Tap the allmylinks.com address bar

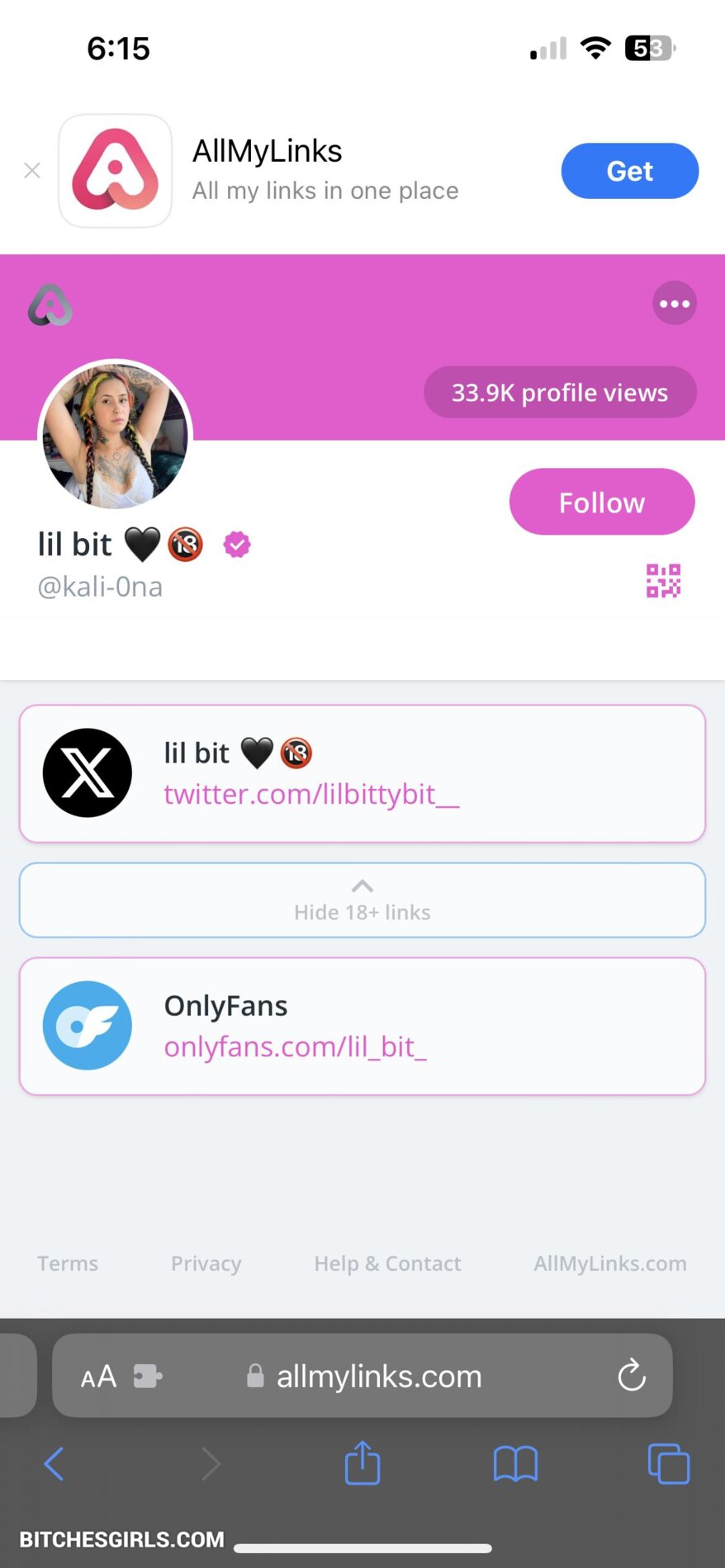(x=378, y=1376)
